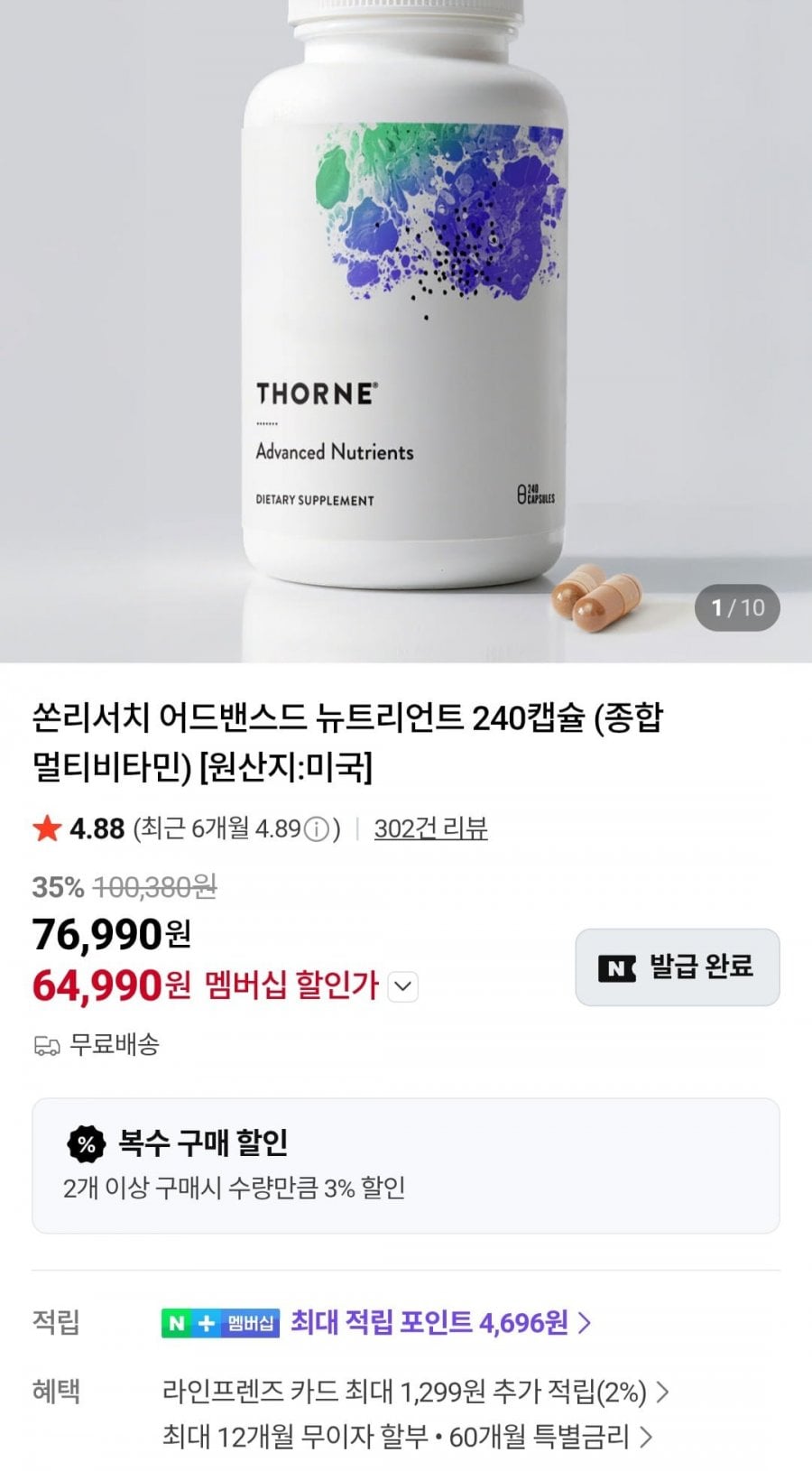This screenshot has height=1471, width=812.
Task: View 라인프렌즈 카드 추가 적립 benefit
Action: [415, 1392]
